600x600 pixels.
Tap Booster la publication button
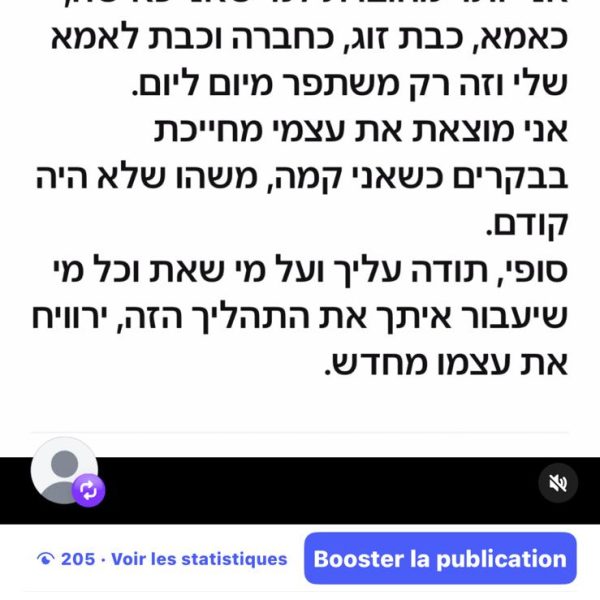point(440,558)
